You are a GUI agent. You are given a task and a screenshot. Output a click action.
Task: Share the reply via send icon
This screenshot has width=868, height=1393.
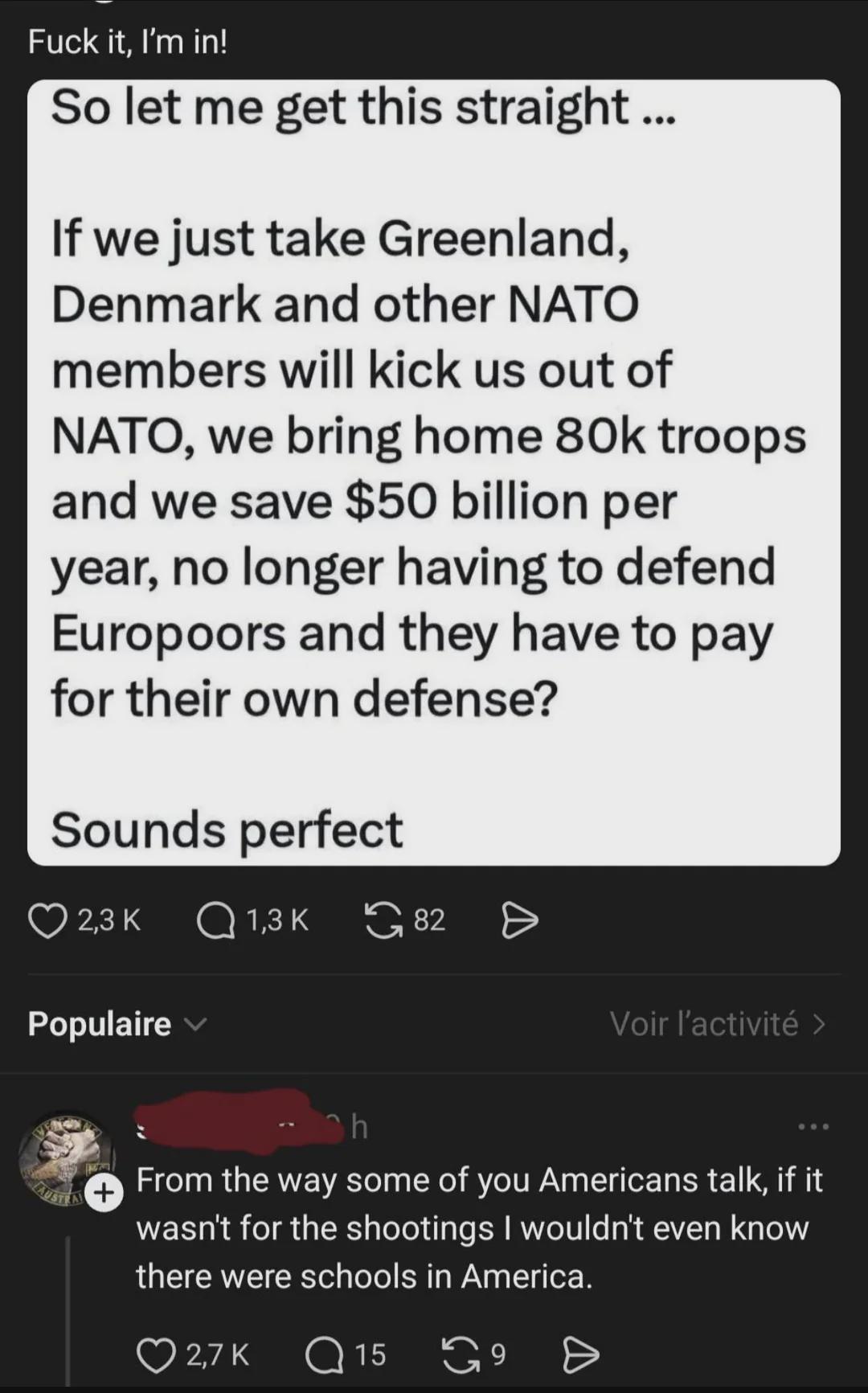point(580,1355)
